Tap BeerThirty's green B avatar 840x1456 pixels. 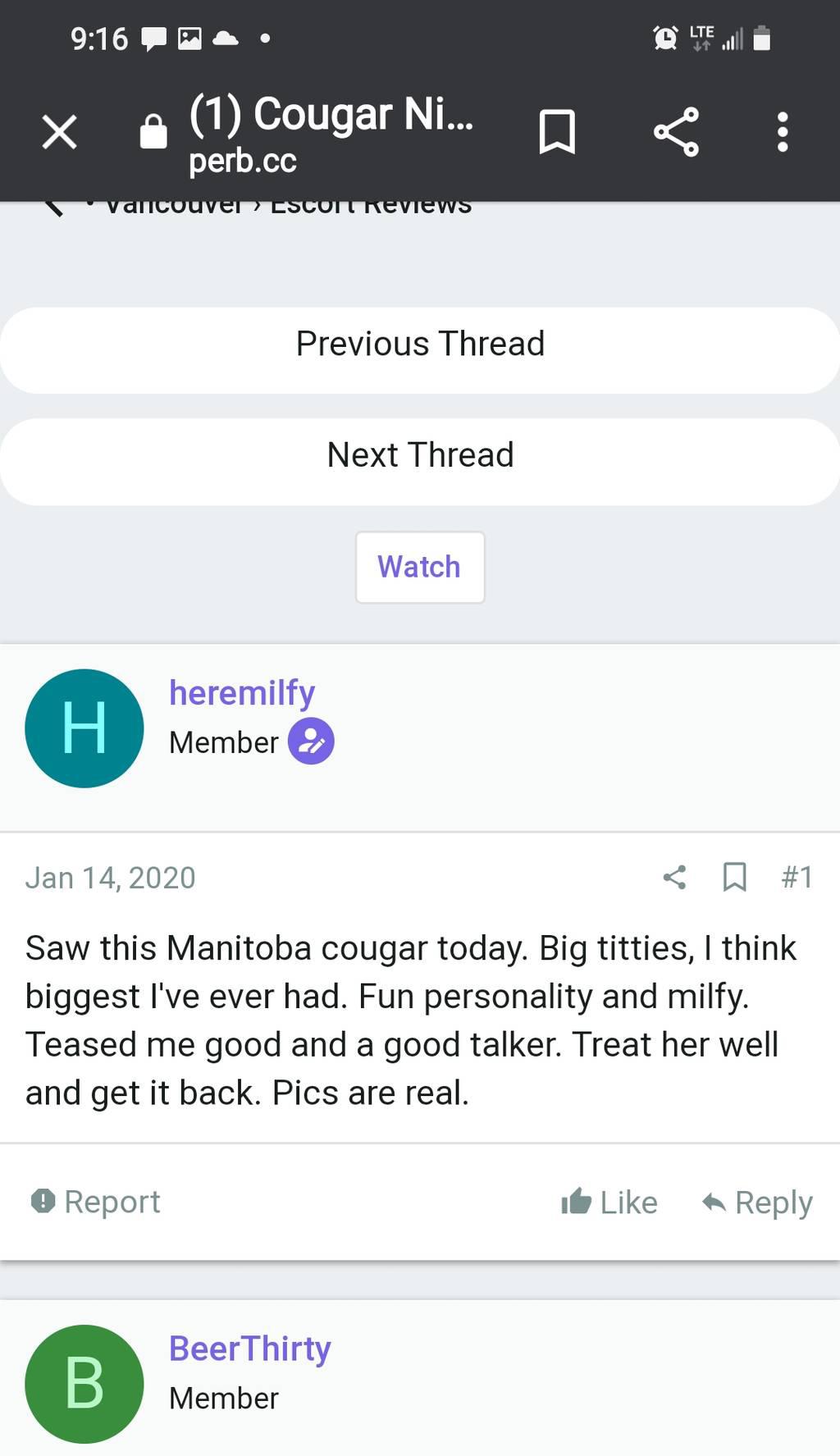click(84, 1385)
